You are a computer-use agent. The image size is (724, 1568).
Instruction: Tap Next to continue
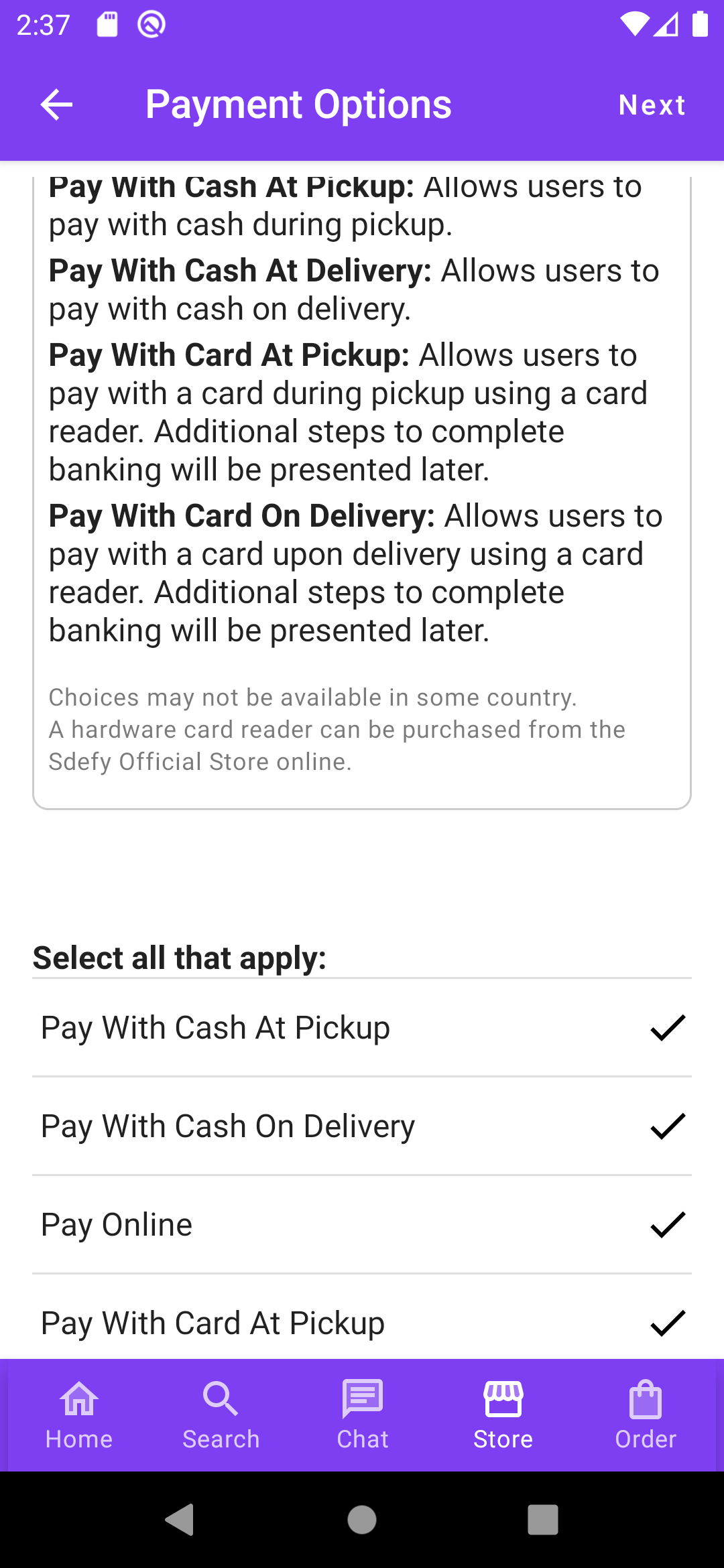(652, 105)
